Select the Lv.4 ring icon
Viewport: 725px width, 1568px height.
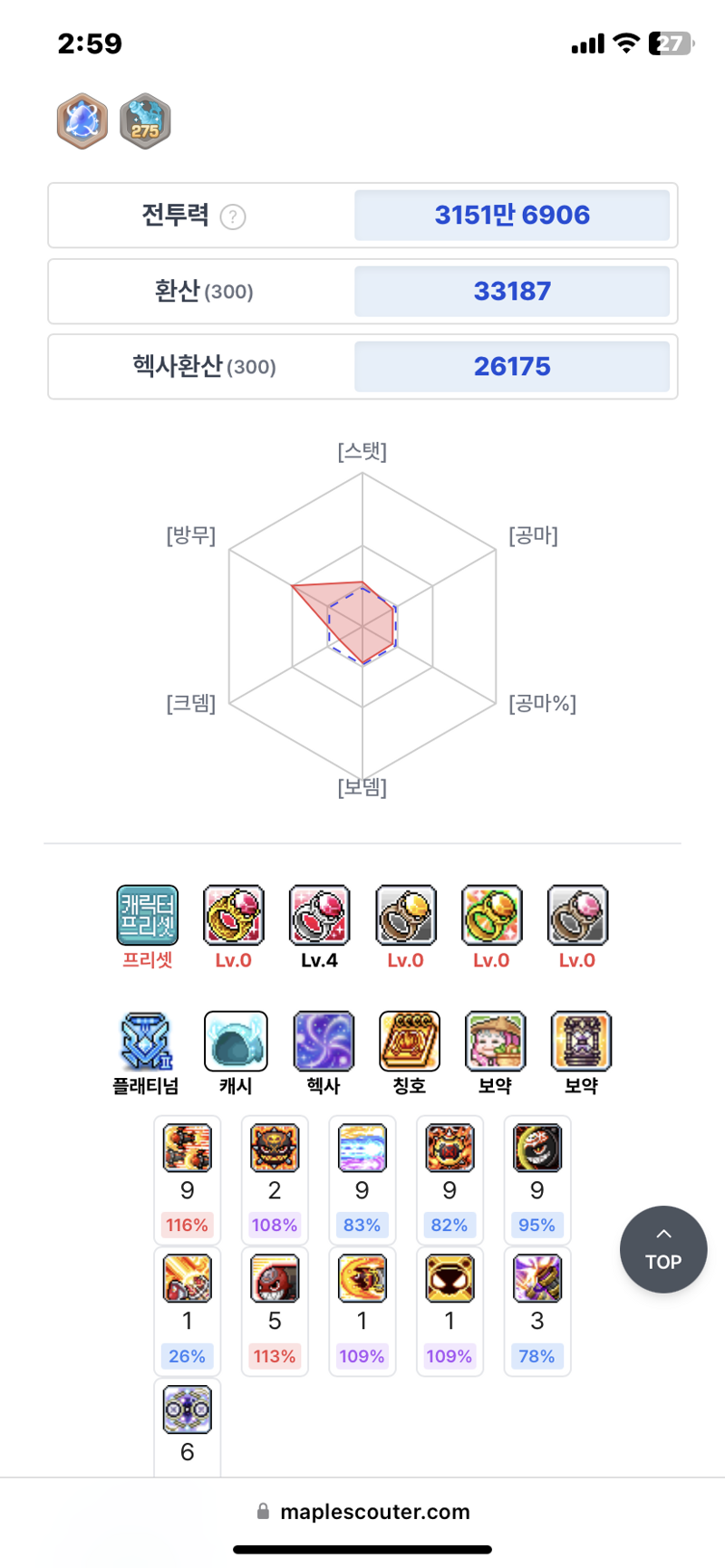point(319,915)
